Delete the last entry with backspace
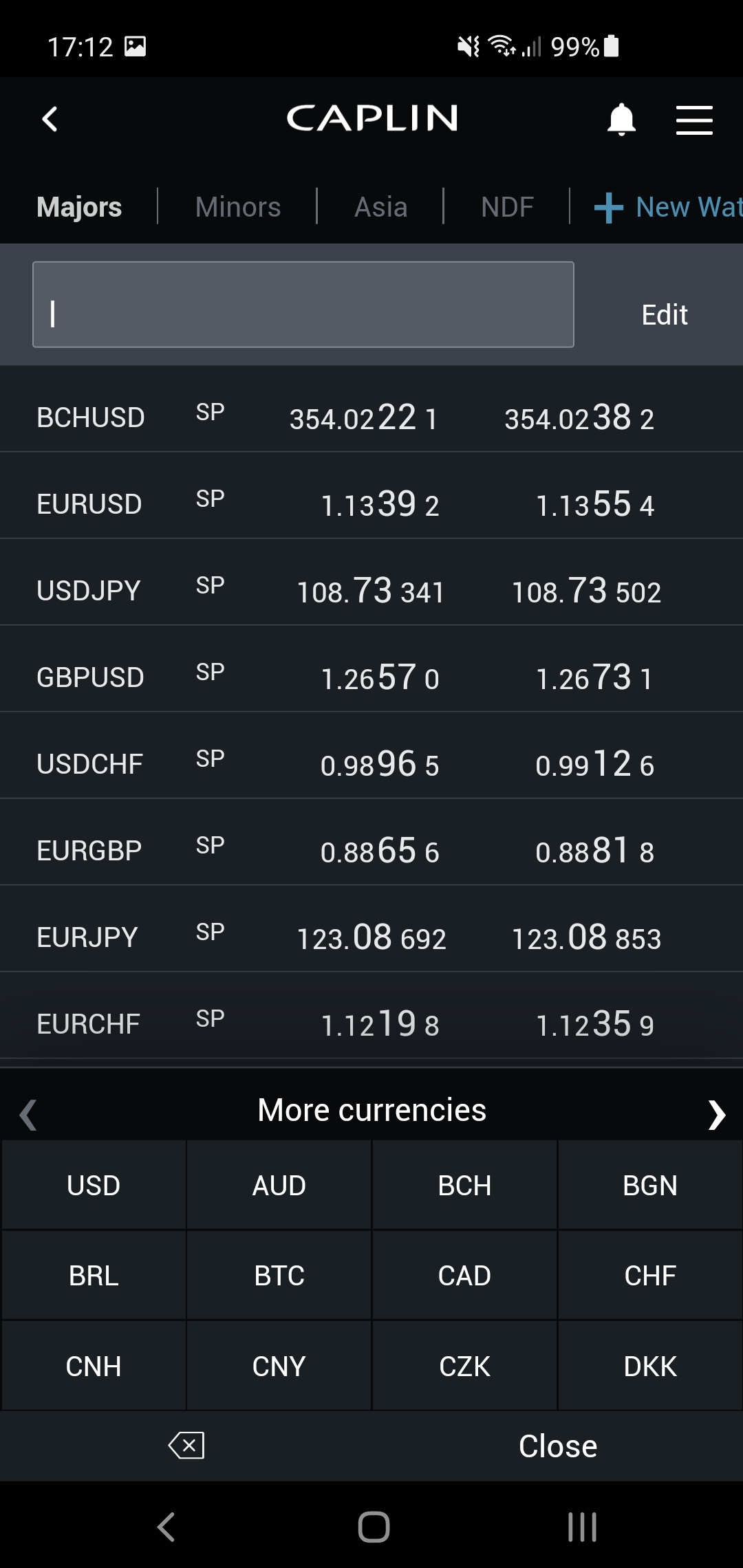743x1568 pixels. (x=186, y=1446)
